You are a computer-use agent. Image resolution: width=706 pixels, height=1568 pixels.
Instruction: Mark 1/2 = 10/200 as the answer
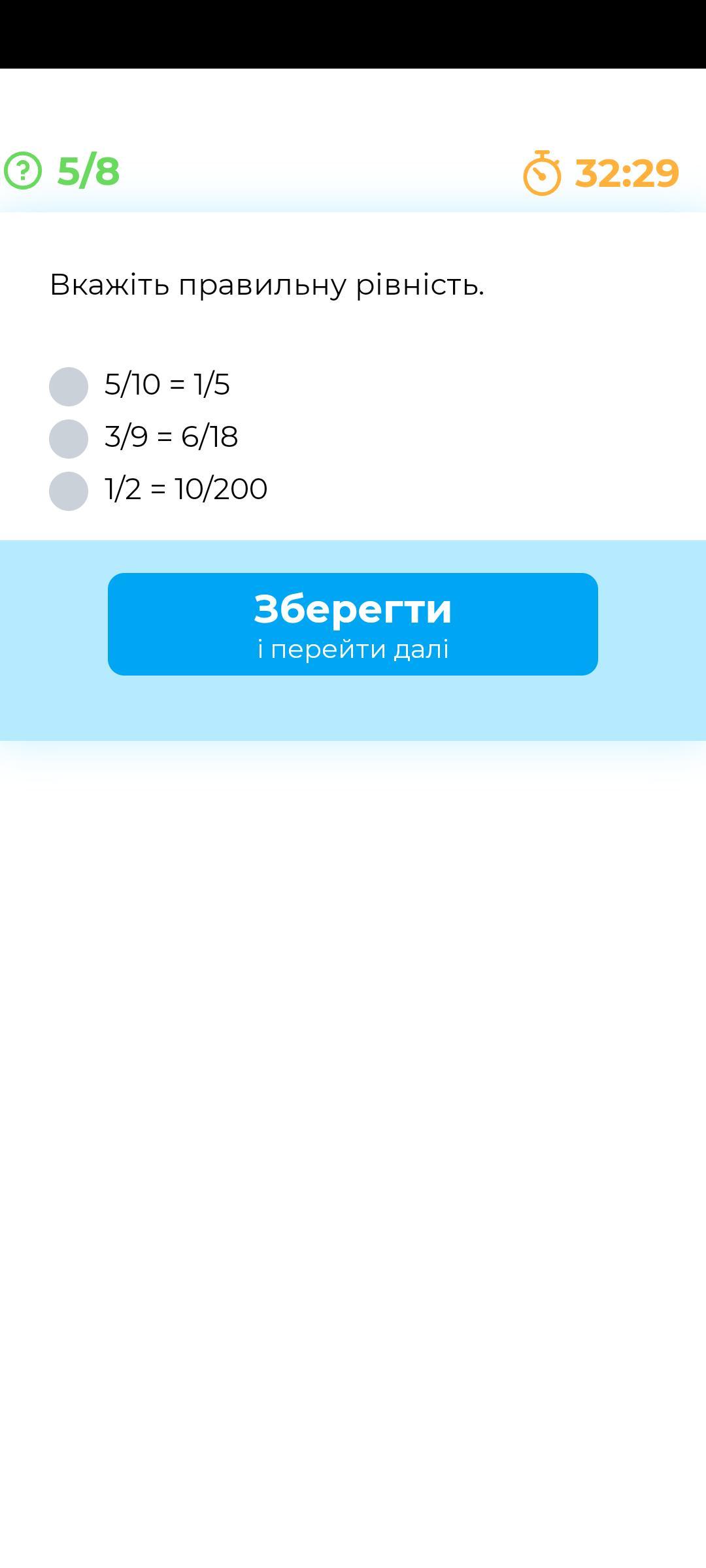69,491
